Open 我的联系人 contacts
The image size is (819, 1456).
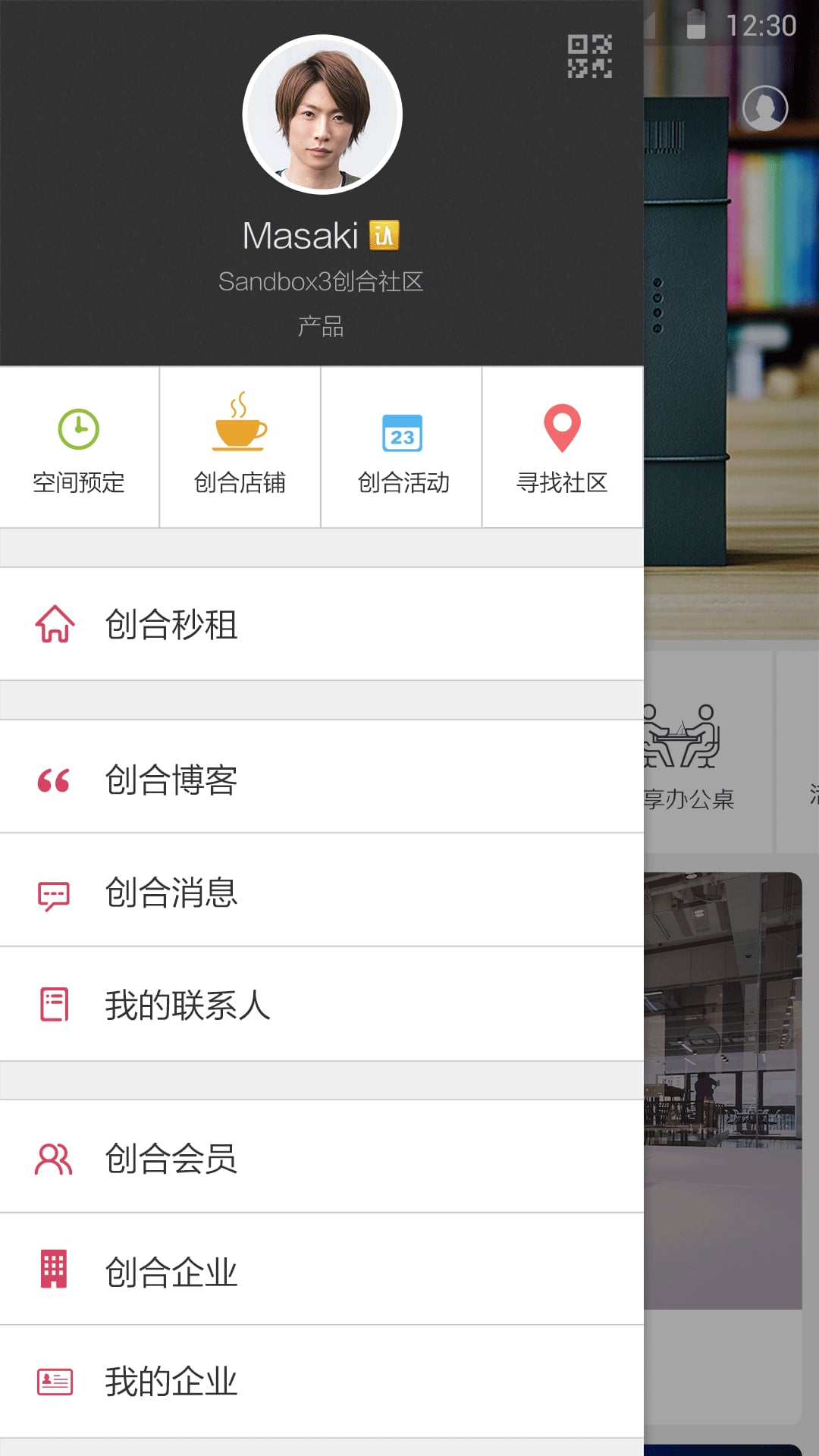point(322,1004)
